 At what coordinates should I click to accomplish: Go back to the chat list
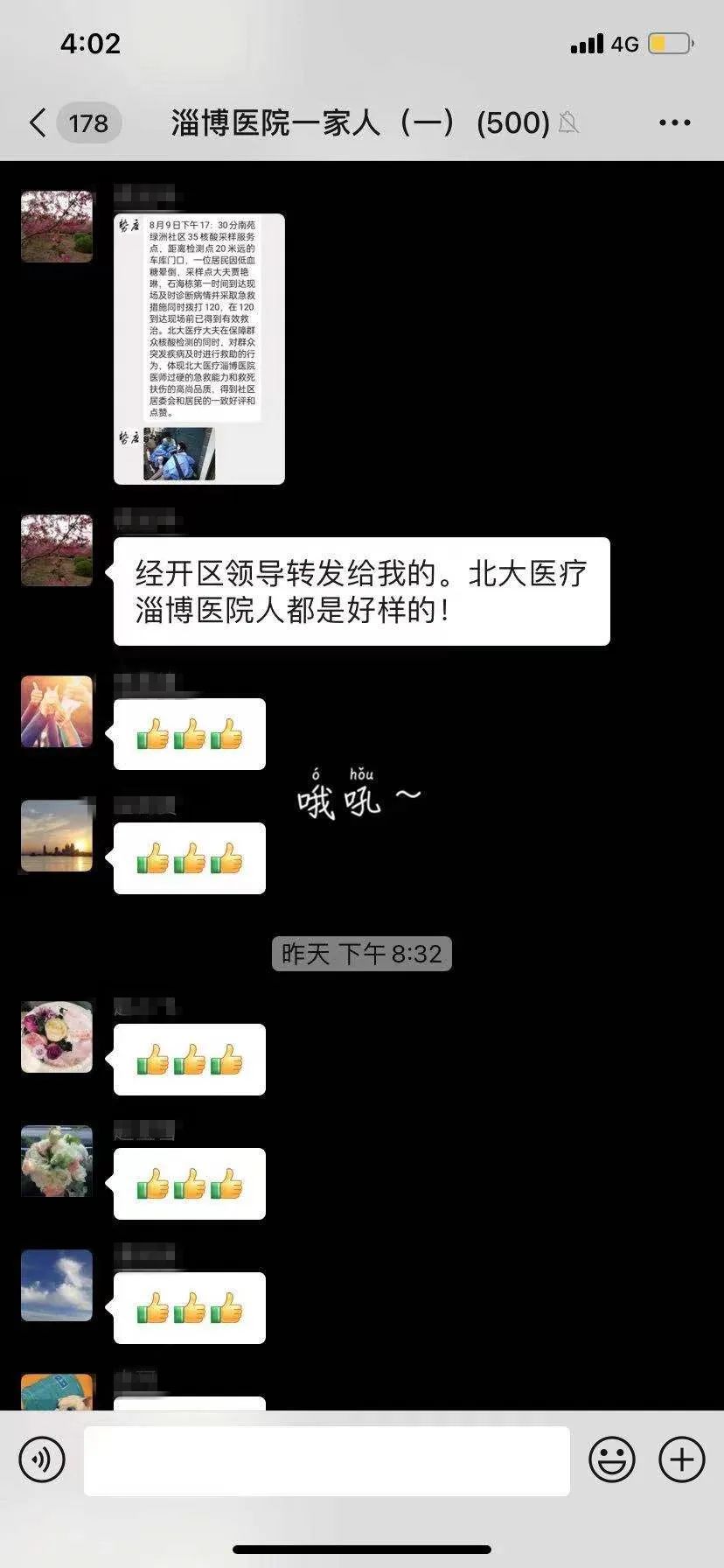pos(38,123)
